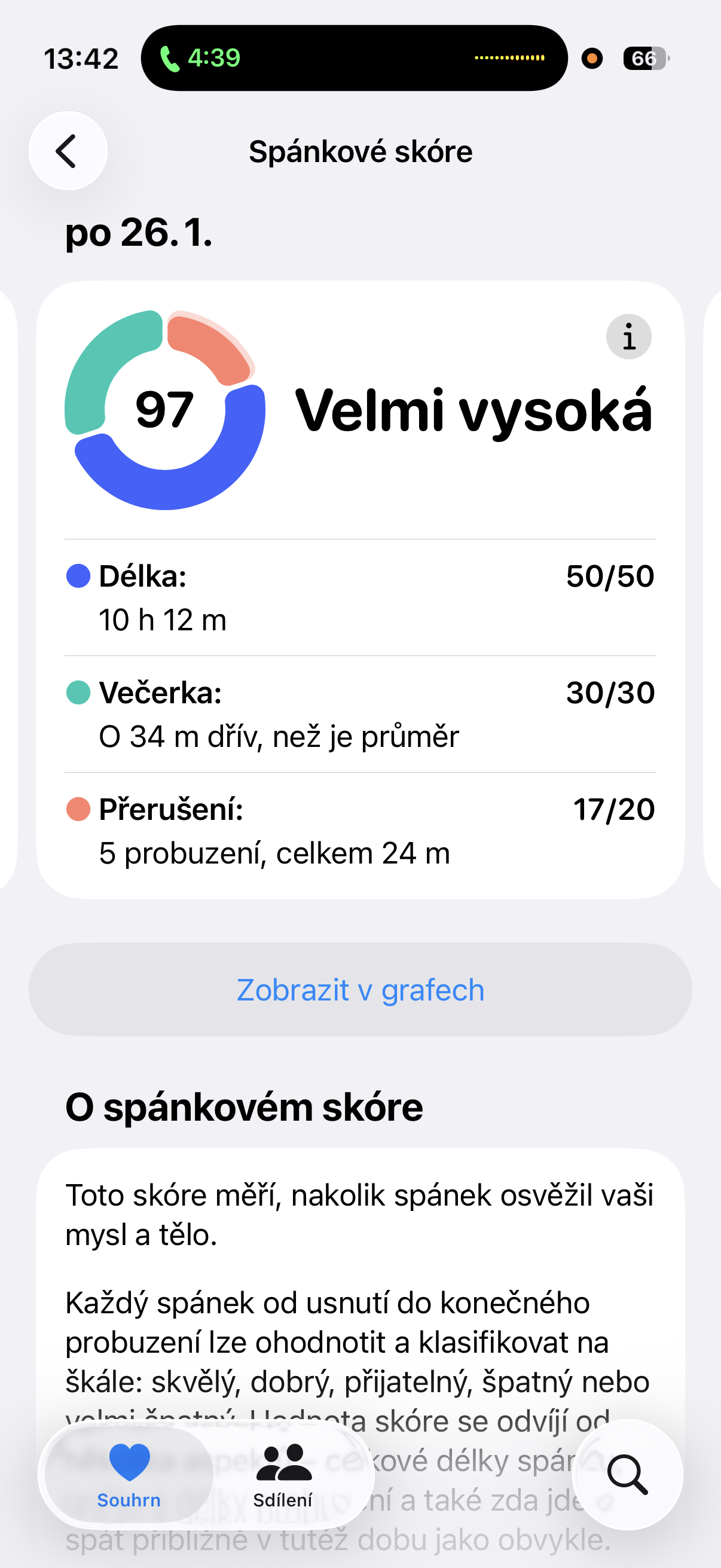Switch to the Sdílení tab
Screen dimensions: 721x1568
coord(283,1475)
